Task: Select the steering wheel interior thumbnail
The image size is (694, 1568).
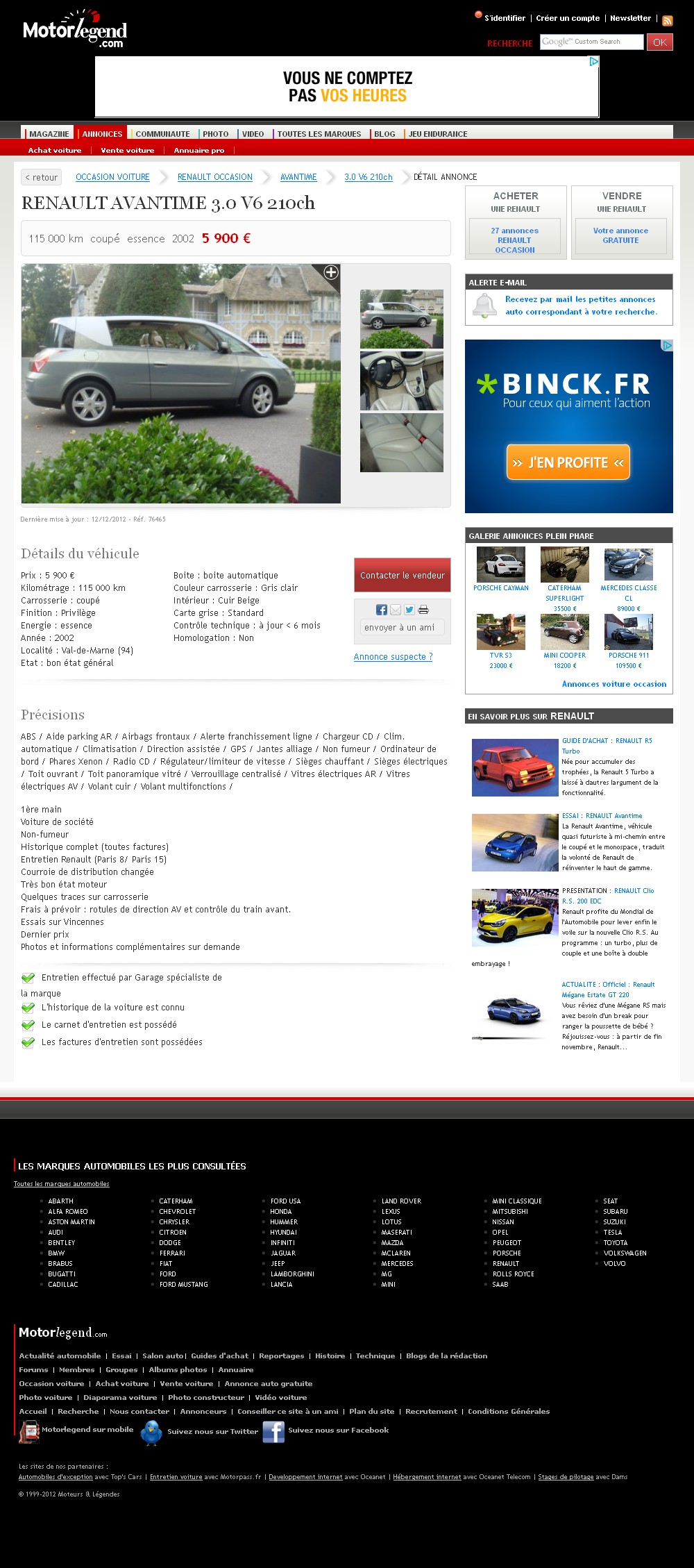Action: coord(401,381)
